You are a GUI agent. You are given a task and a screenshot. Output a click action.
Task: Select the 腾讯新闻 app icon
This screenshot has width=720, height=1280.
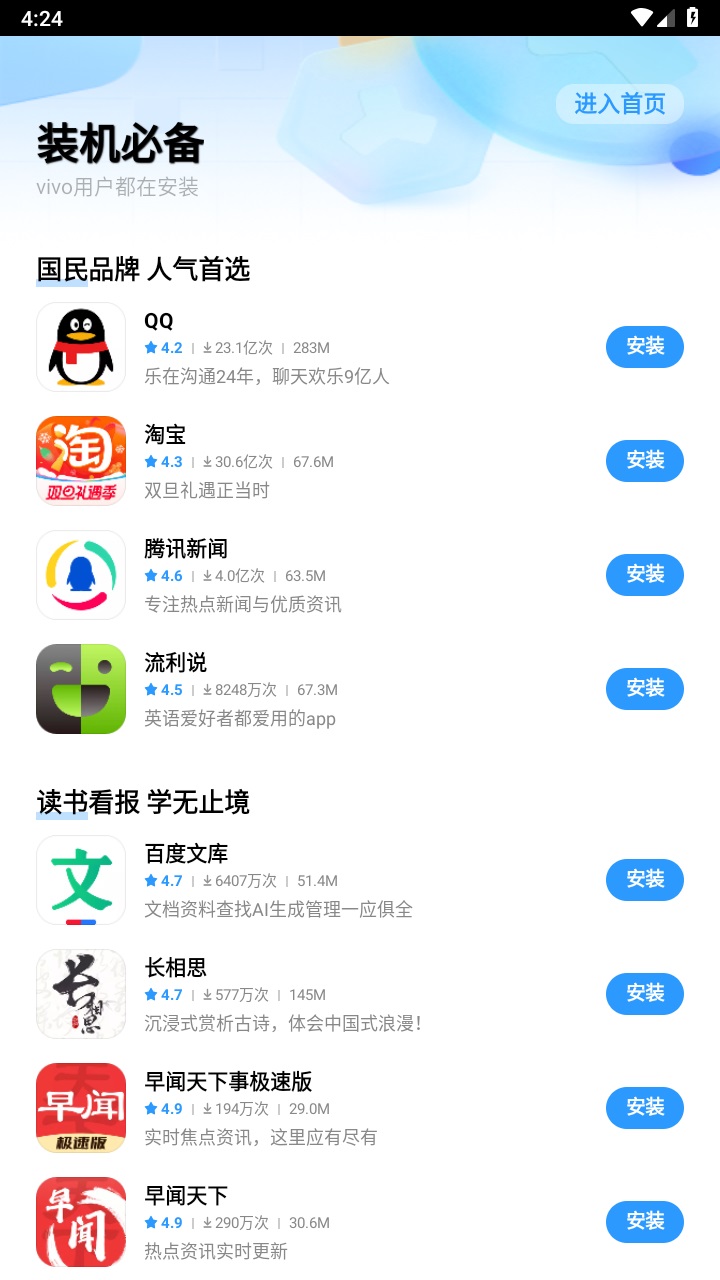pos(80,574)
